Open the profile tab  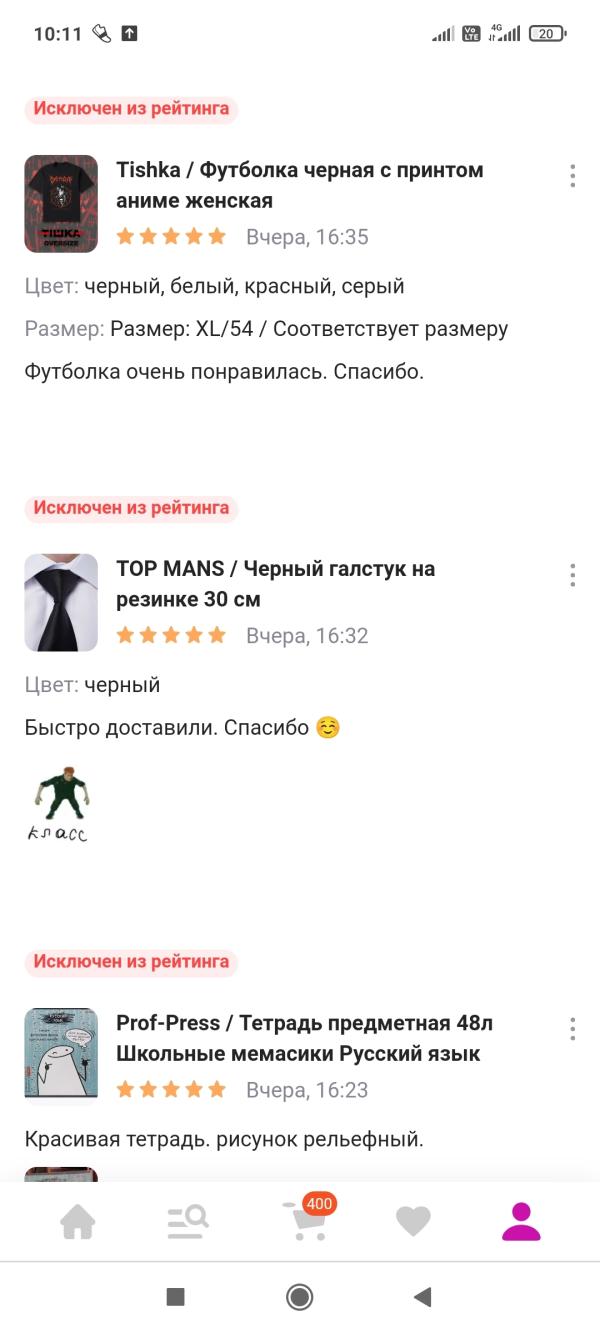(x=521, y=1221)
